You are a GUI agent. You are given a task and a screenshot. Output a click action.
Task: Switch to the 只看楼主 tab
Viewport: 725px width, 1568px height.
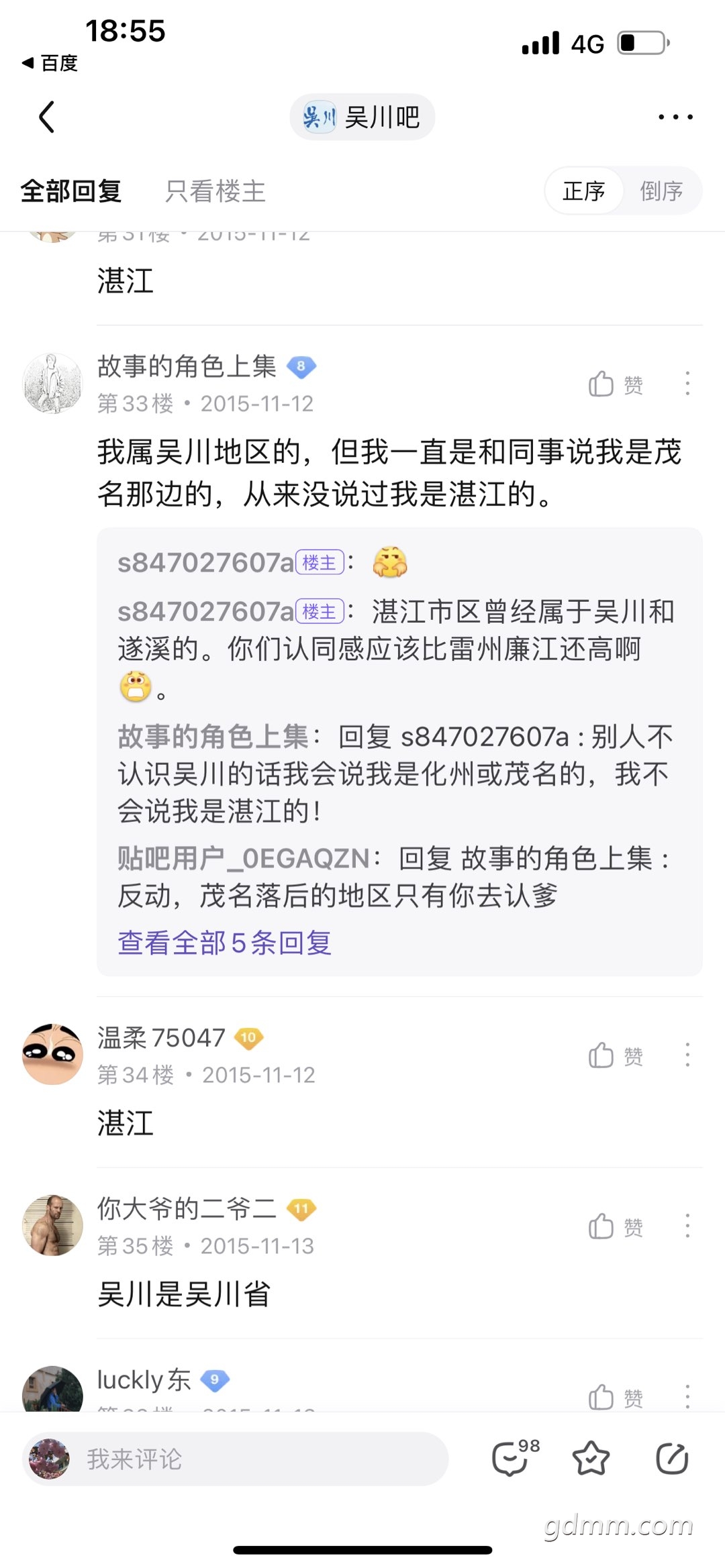[215, 191]
